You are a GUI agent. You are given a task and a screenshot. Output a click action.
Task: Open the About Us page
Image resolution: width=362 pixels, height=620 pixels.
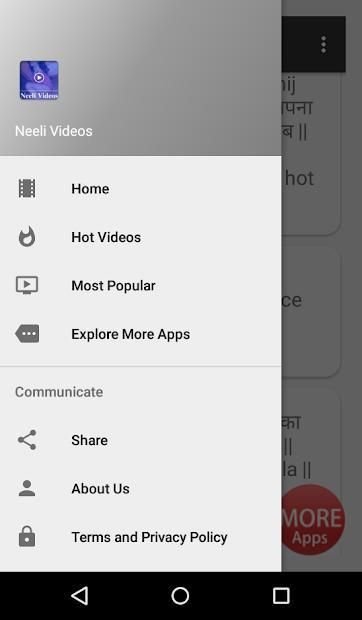click(141, 489)
